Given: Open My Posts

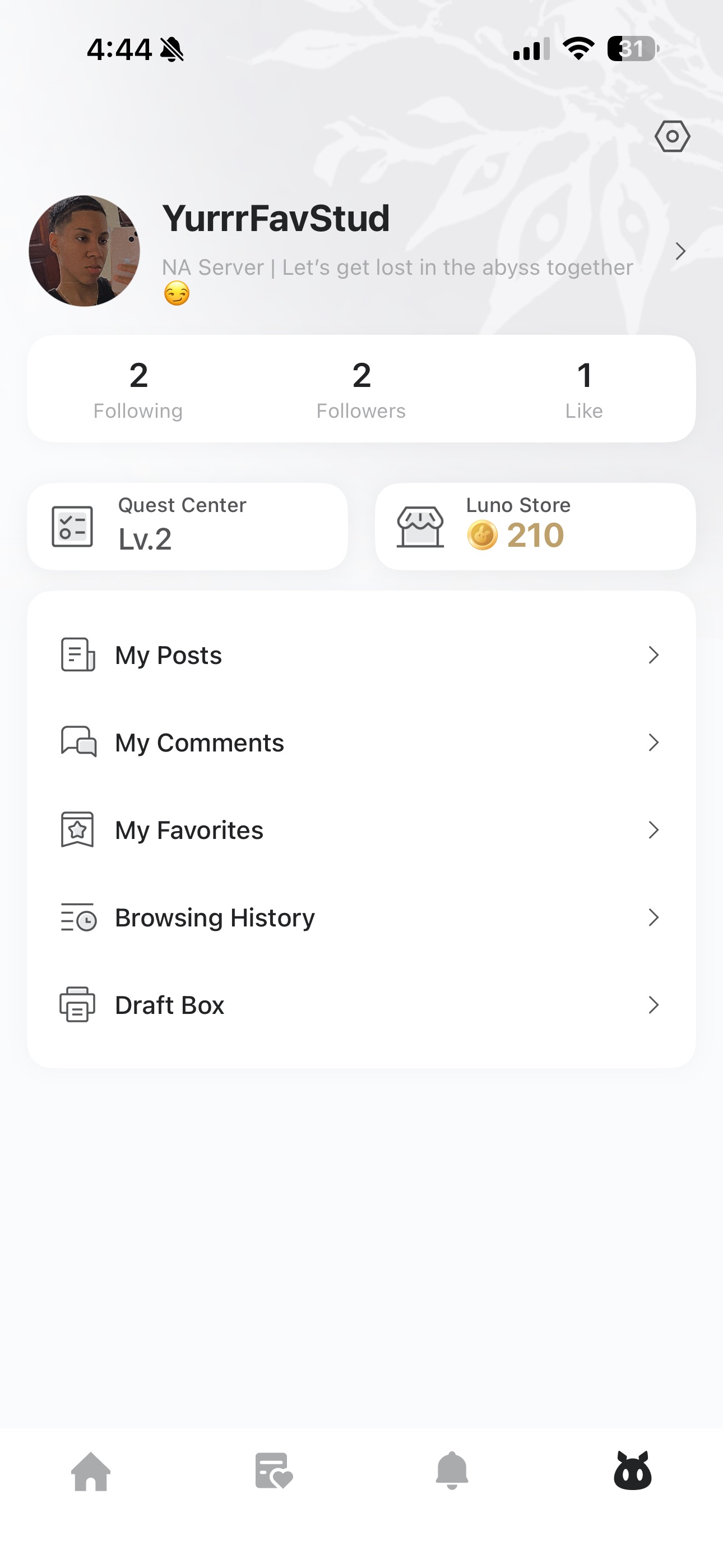Looking at the screenshot, I should click(361, 655).
